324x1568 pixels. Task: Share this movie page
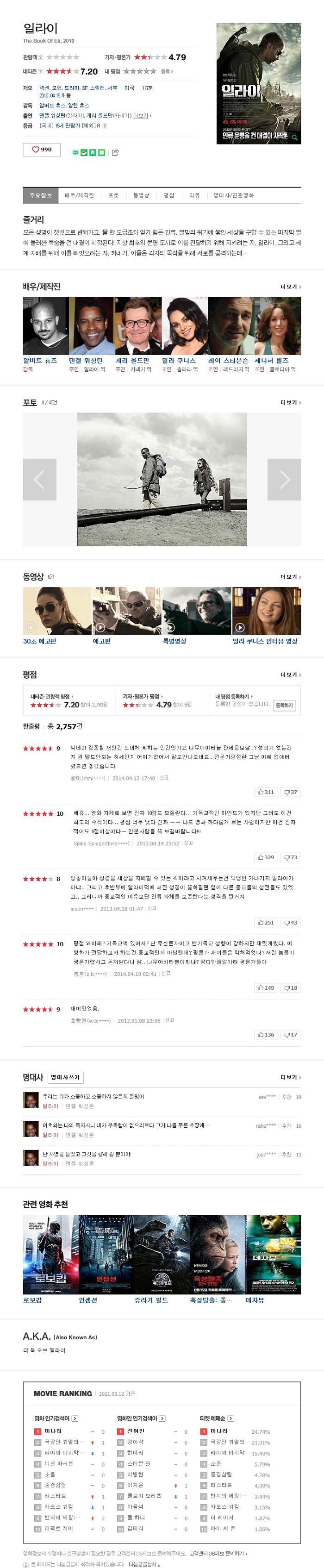pos(115,152)
